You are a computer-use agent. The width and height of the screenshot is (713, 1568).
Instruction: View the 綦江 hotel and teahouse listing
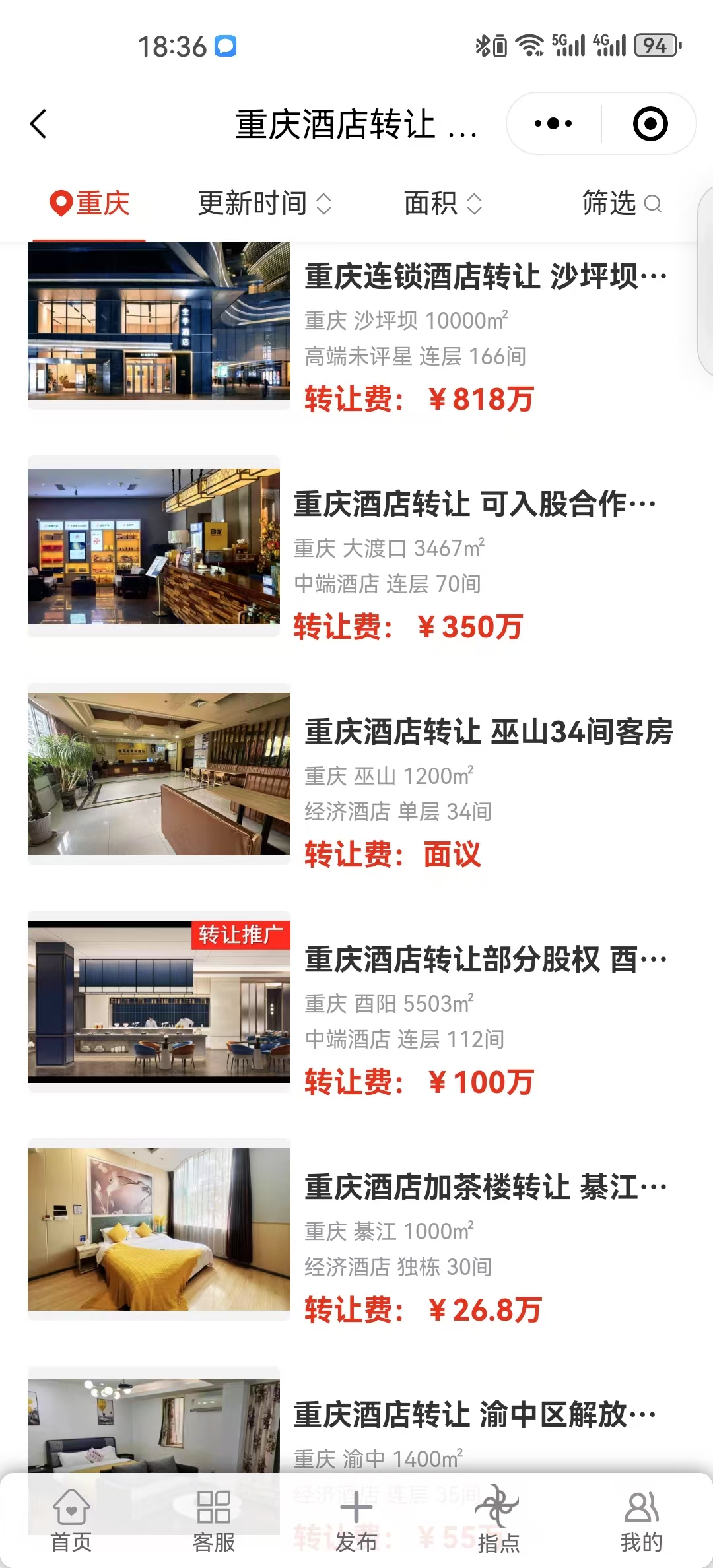pos(485,1187)
